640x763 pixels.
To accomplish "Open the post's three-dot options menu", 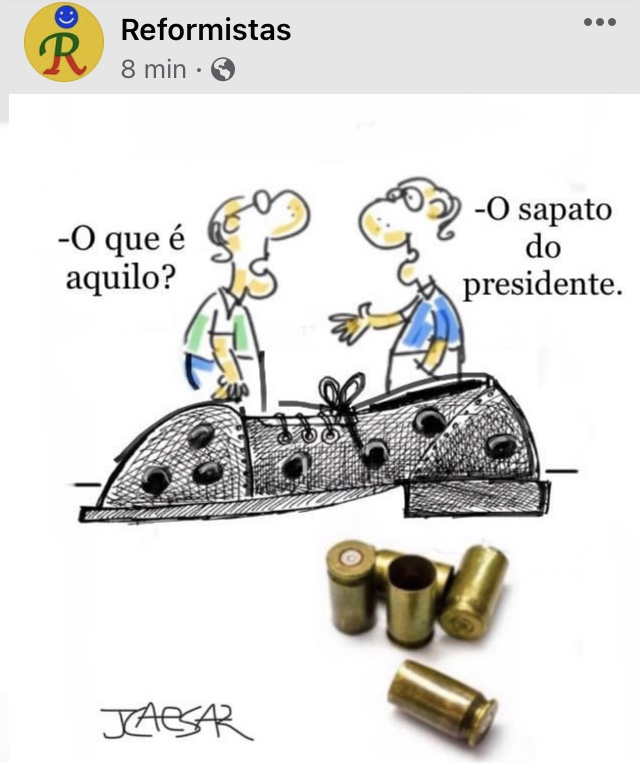I will (x=599, y=23).
